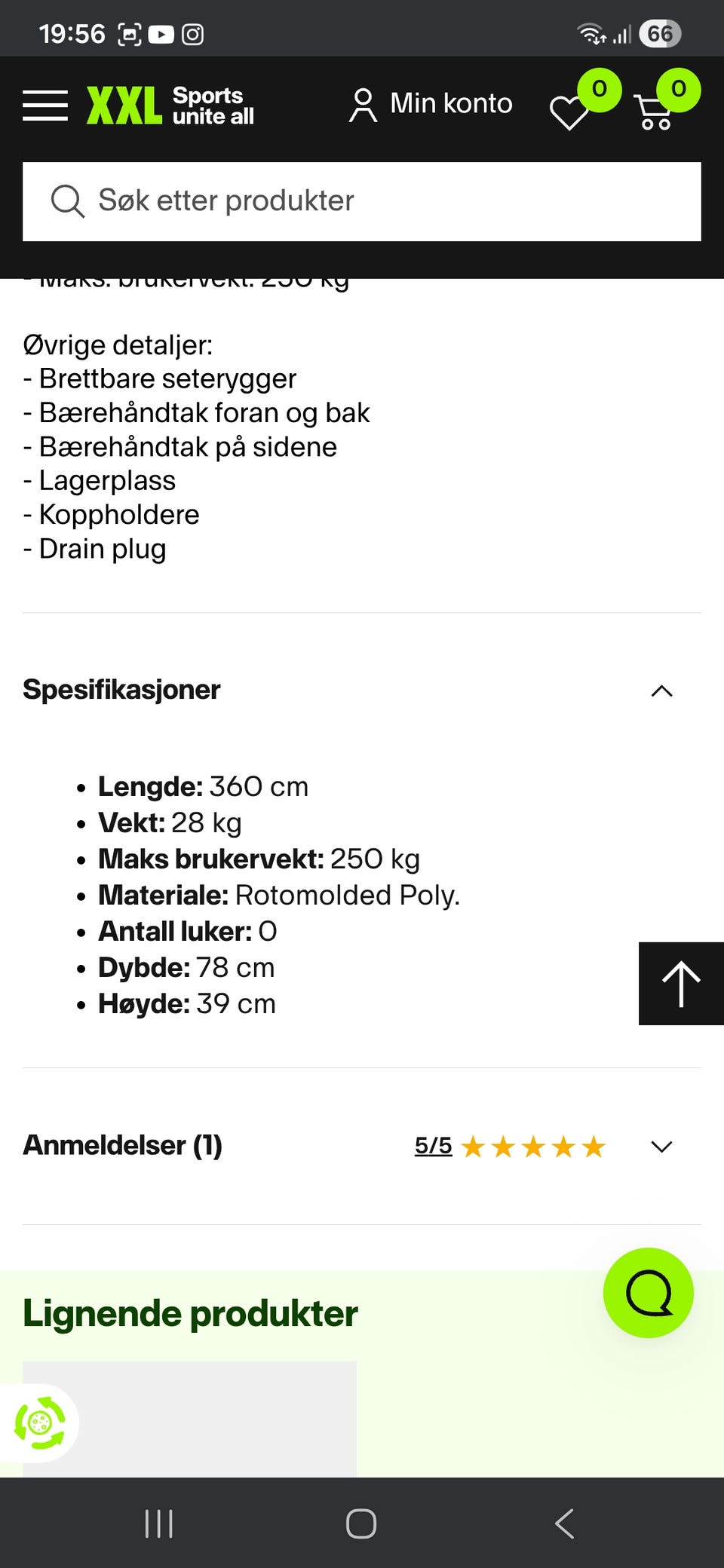Open Min konto account page
Screen dimensions: 724x1568
430,104
